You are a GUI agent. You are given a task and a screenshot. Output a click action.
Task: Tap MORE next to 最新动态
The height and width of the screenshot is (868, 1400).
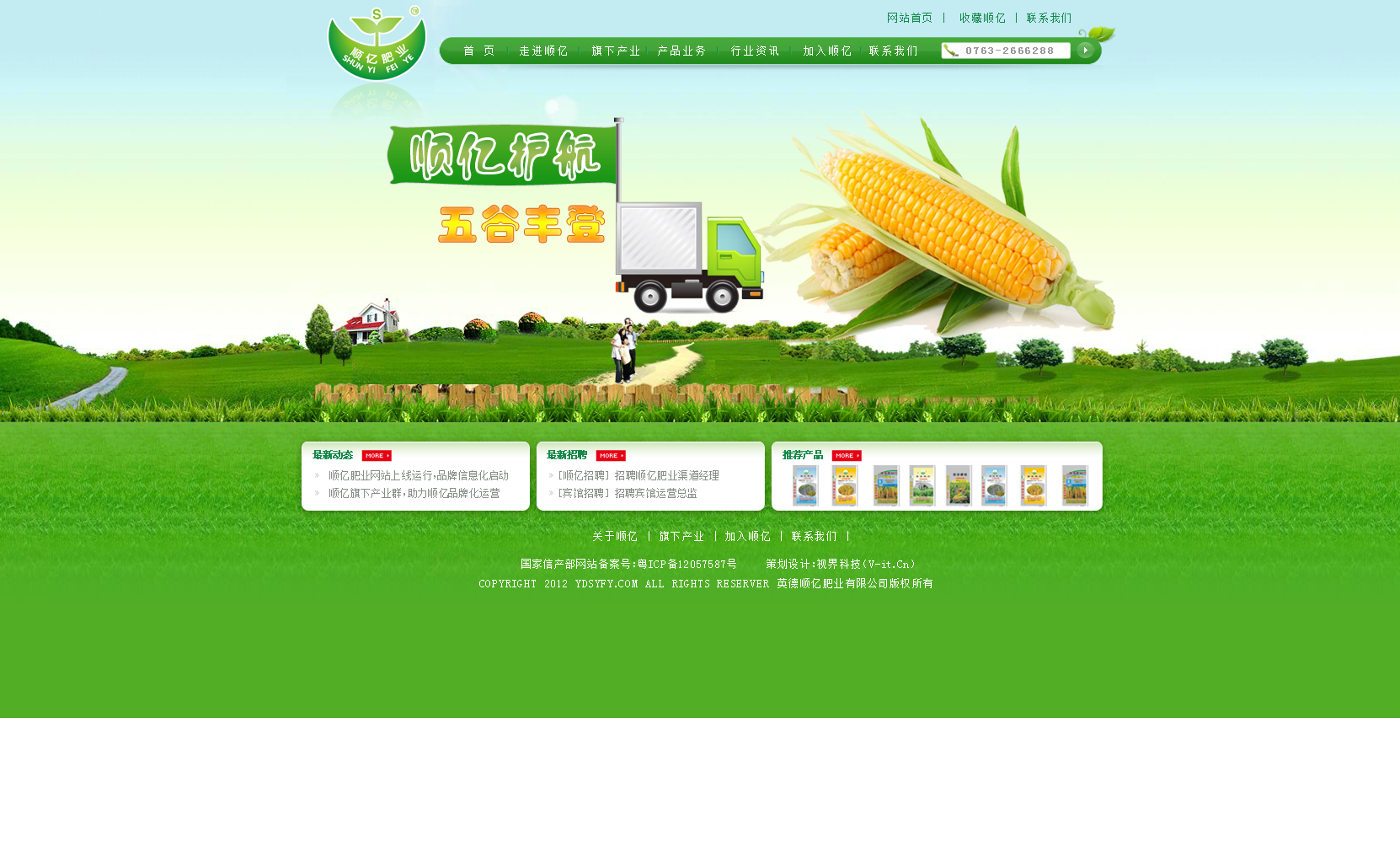pos(377,456)
